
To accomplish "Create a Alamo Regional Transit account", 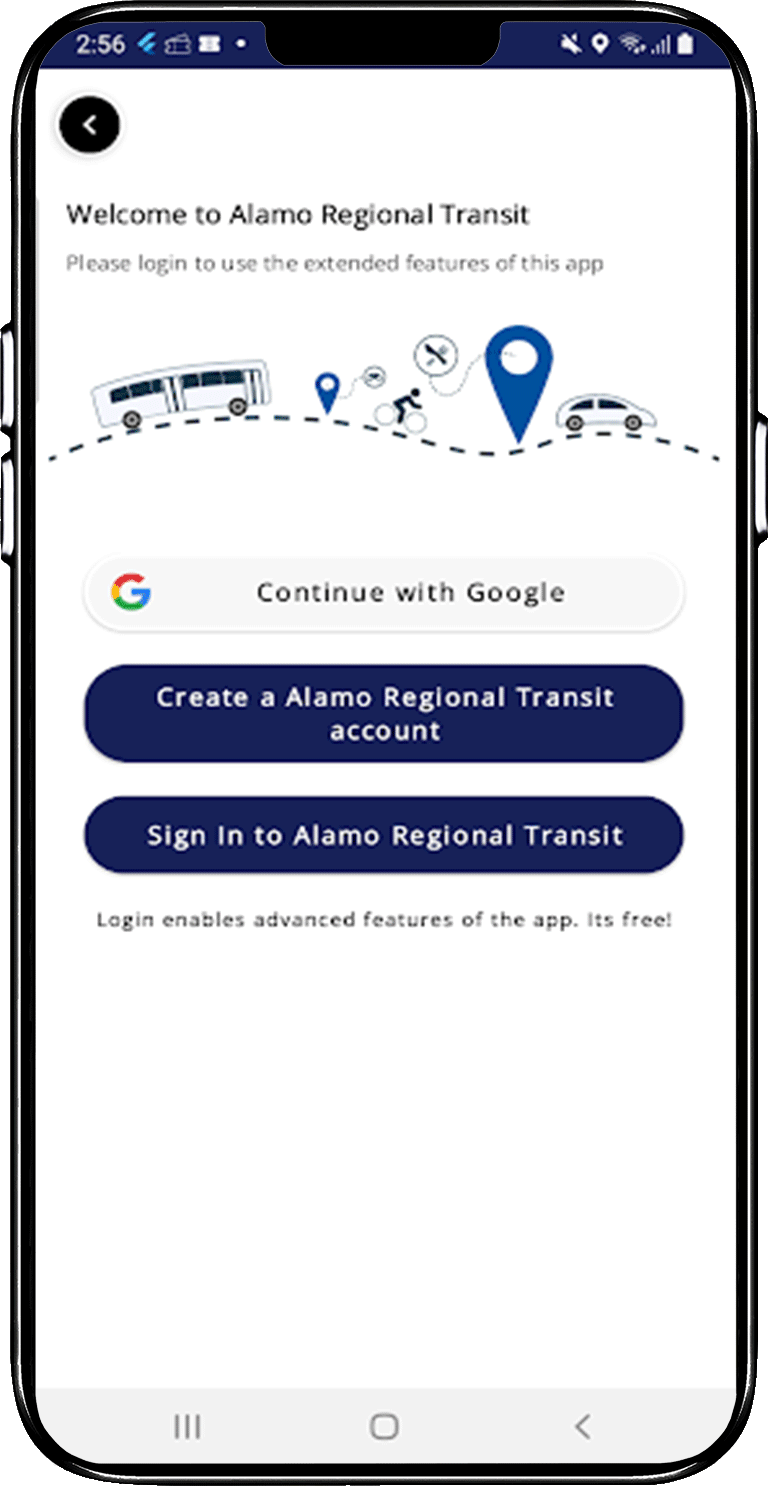I will pyautogui.click(x=384, y=714).
